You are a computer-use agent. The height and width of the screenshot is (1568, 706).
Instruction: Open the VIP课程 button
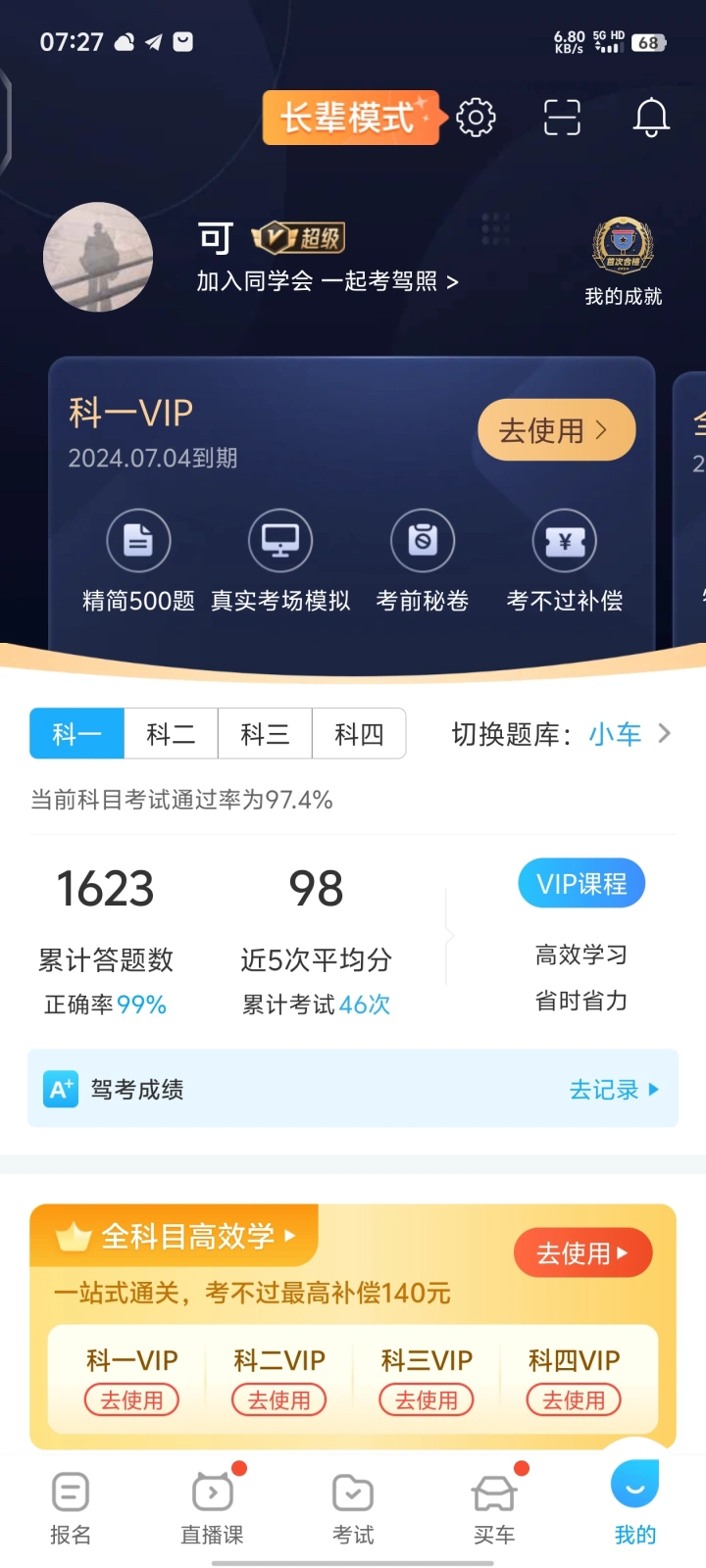point(581,884)
